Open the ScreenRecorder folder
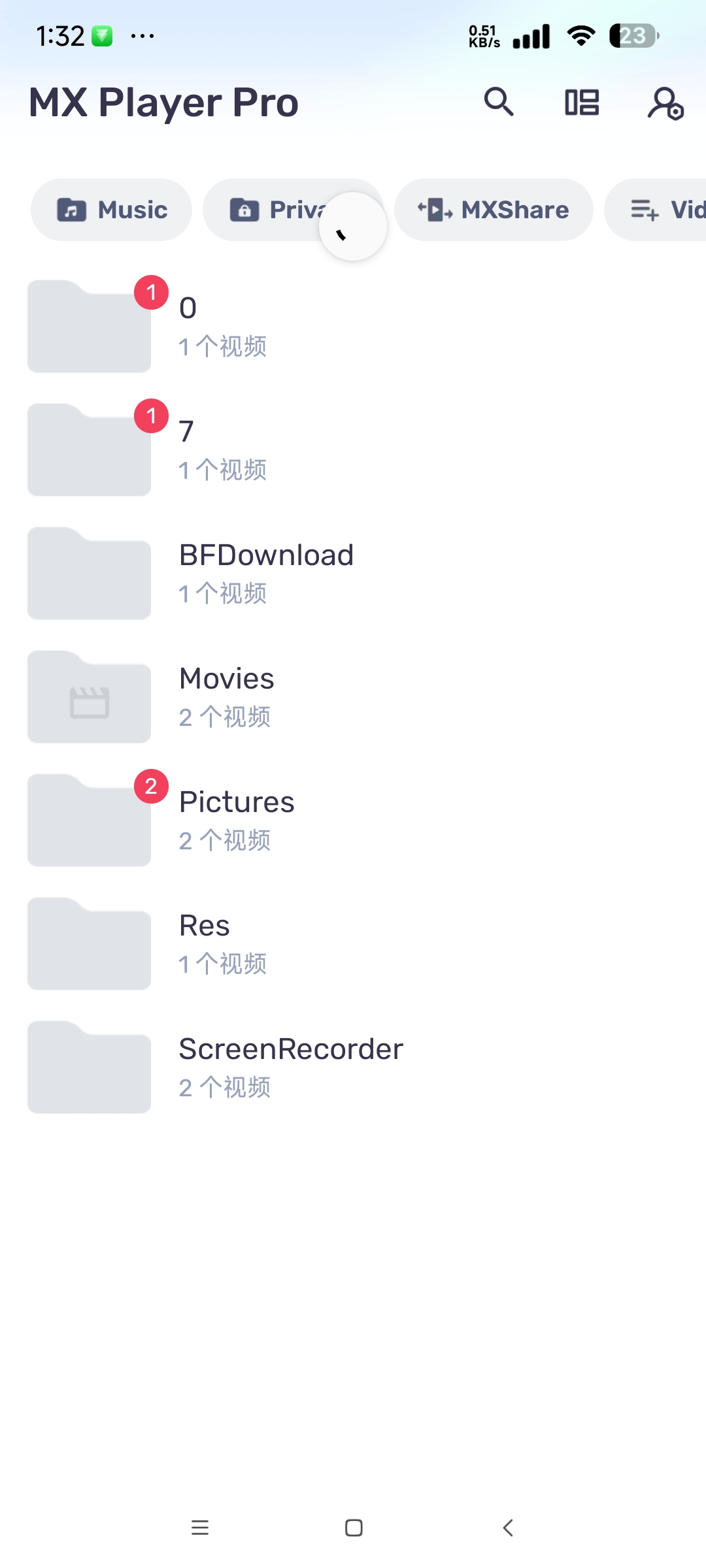706x1568 pixels. pyautogui.click(x=291, y=1067)
